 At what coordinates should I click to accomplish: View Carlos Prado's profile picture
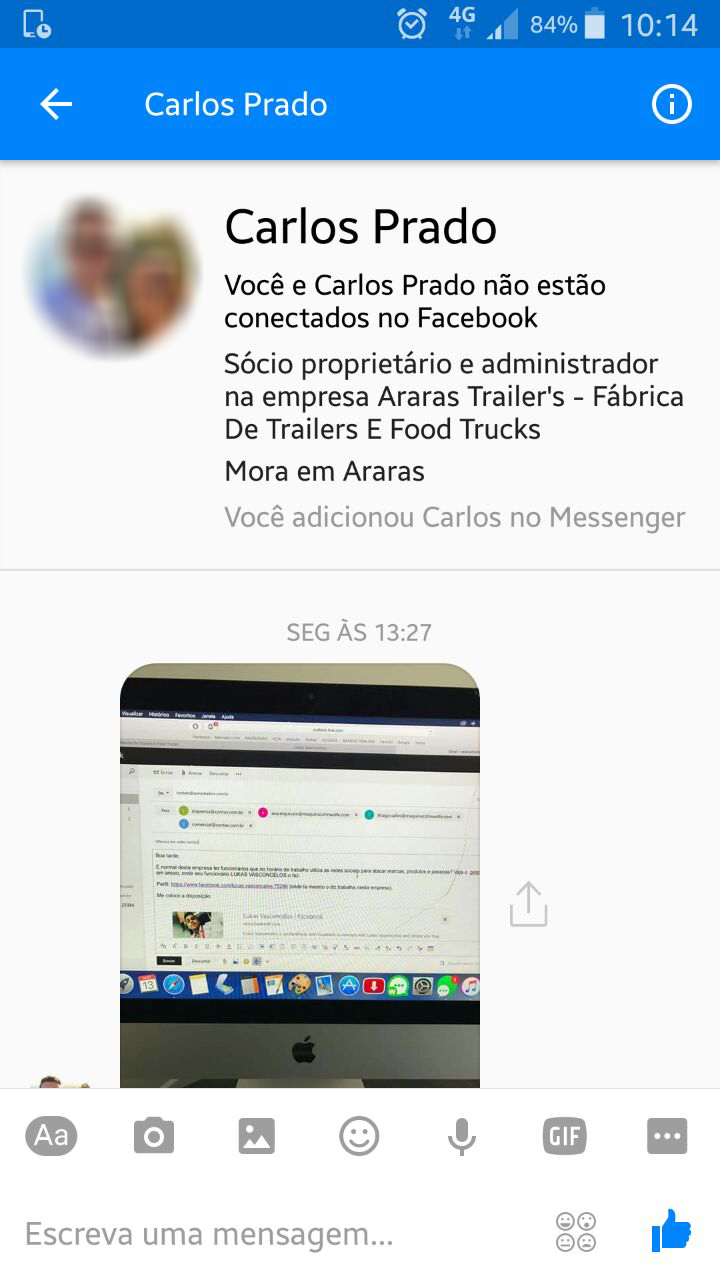pos(112,275)
